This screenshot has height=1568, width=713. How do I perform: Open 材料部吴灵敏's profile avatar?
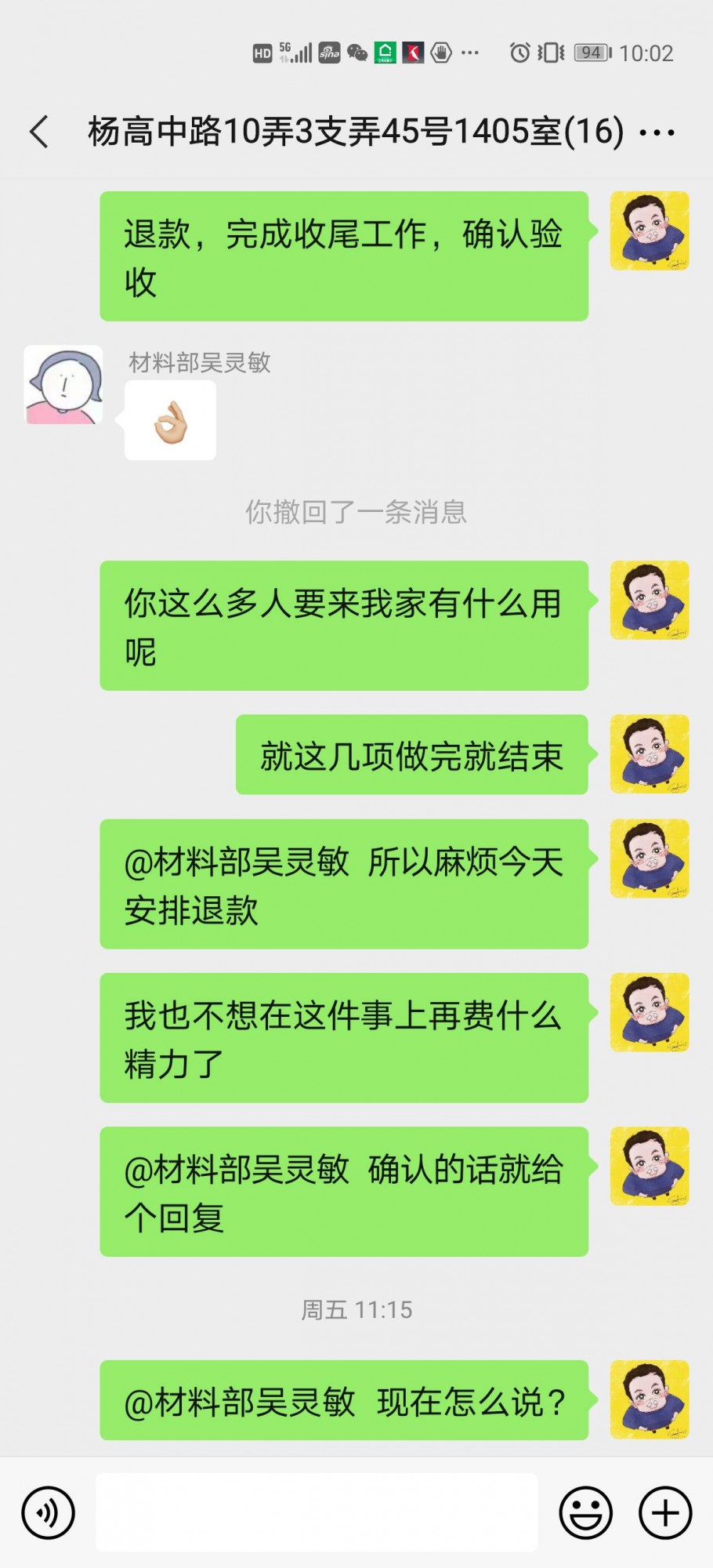point(63,385)
